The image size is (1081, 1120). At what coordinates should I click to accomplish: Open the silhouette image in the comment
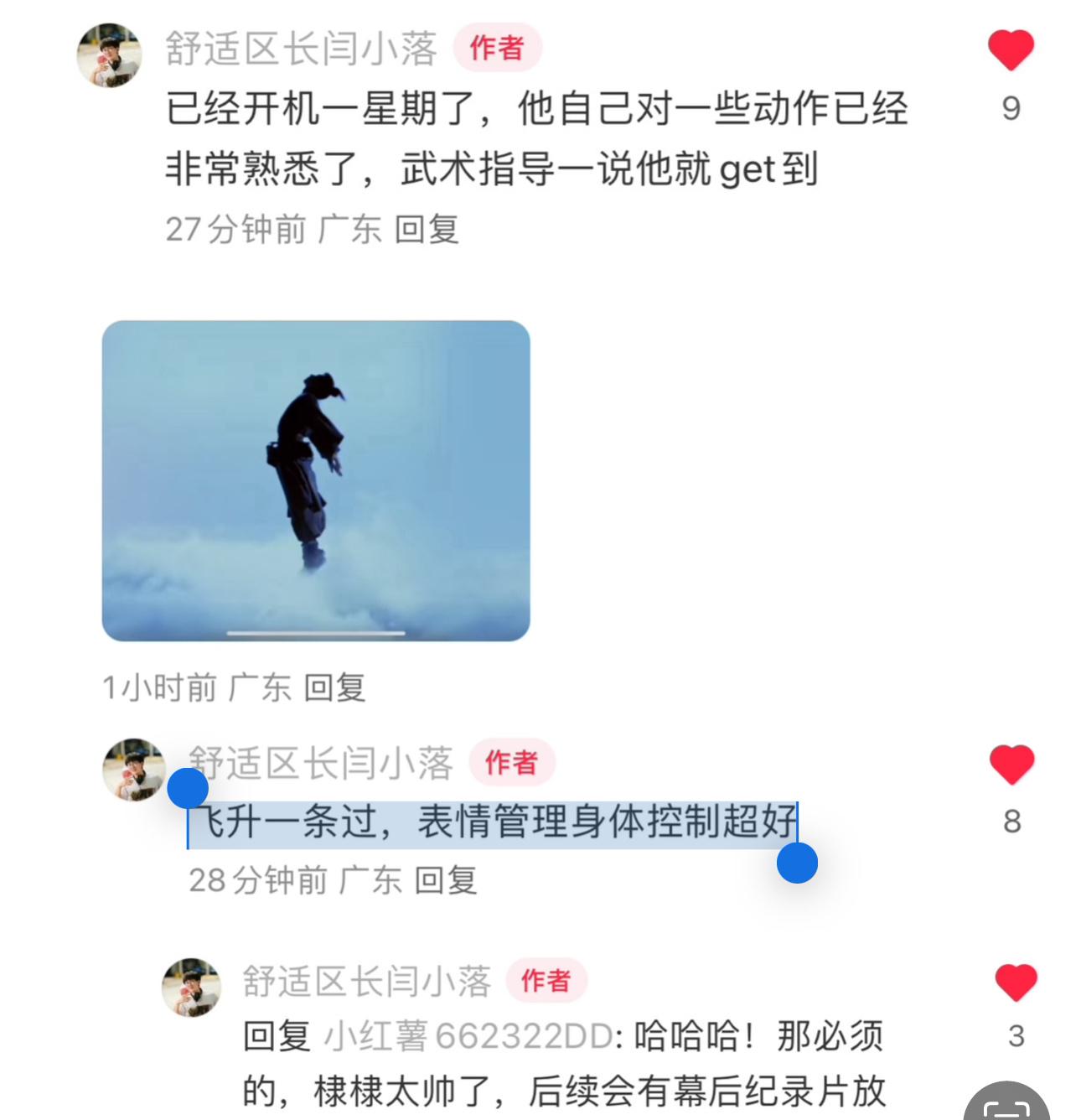(x=316, y=480)
